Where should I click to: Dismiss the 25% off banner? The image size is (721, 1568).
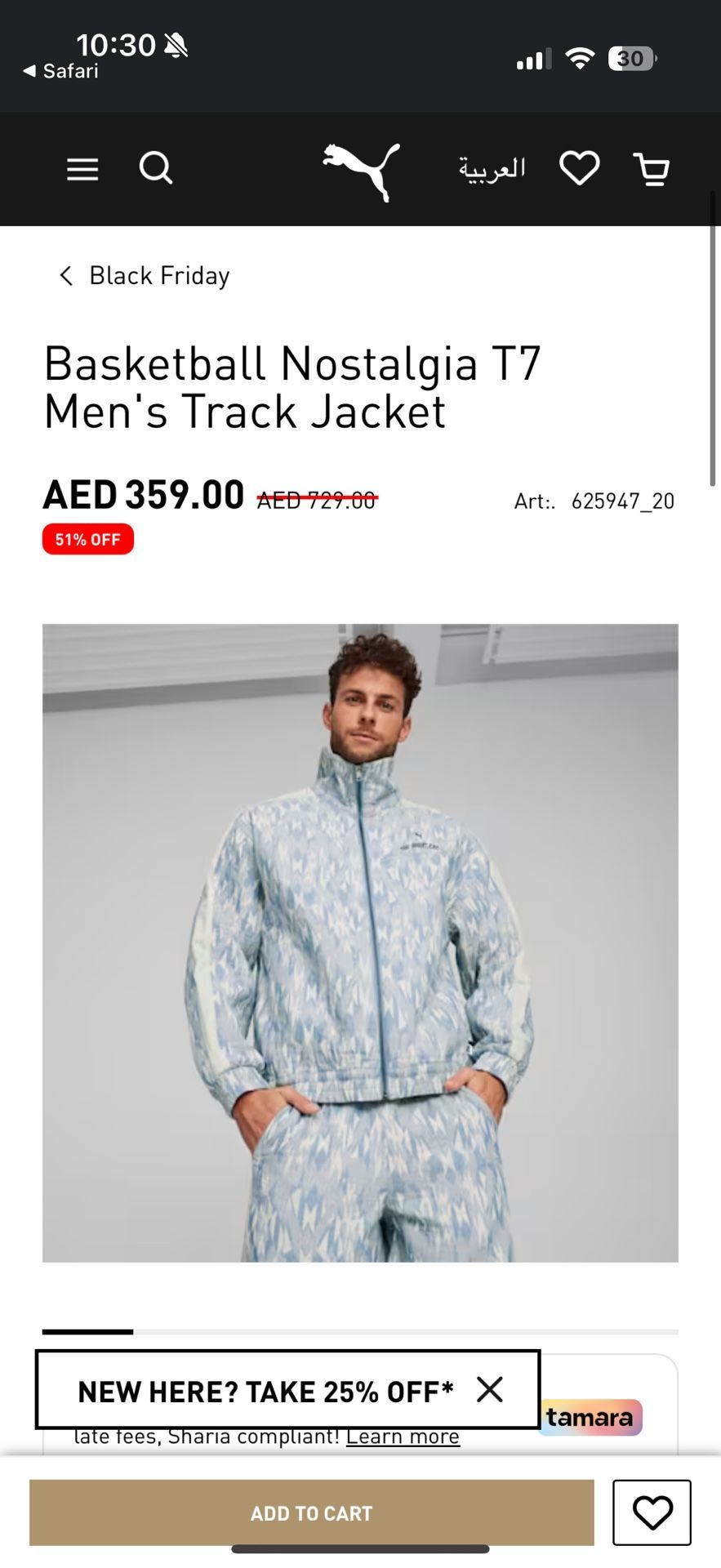tap(490, 1389)
